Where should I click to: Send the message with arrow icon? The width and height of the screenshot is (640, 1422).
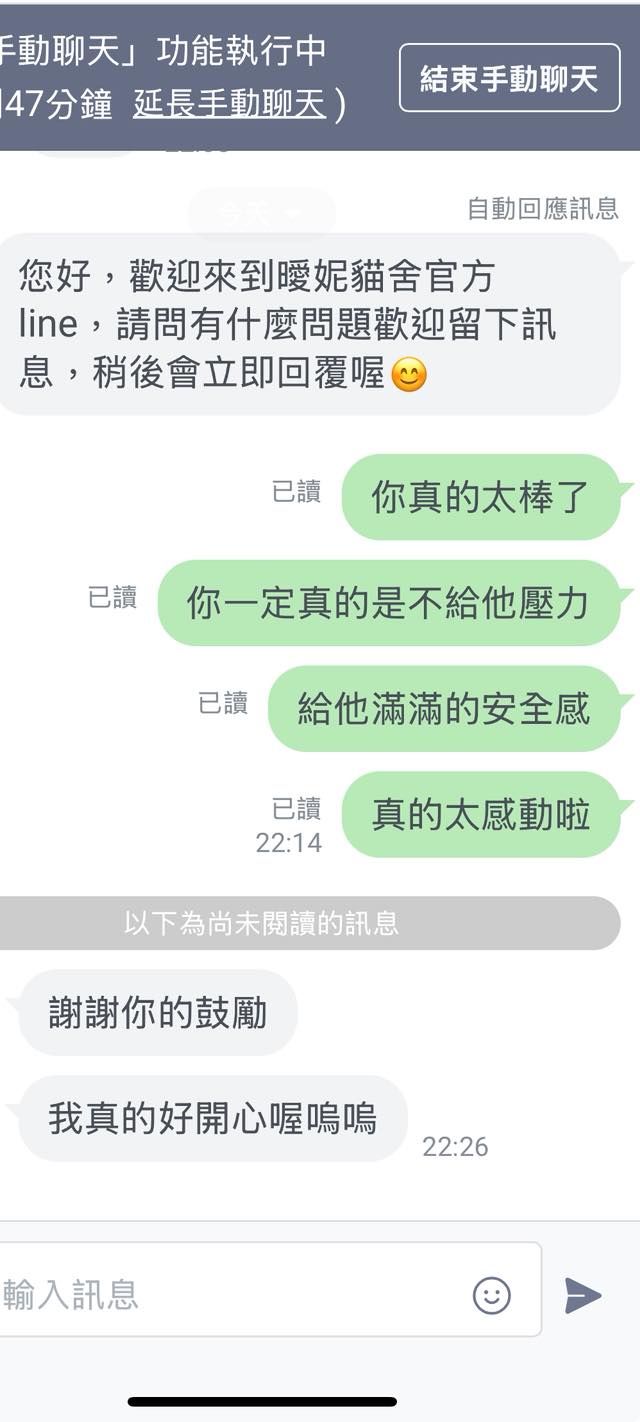583,1295
